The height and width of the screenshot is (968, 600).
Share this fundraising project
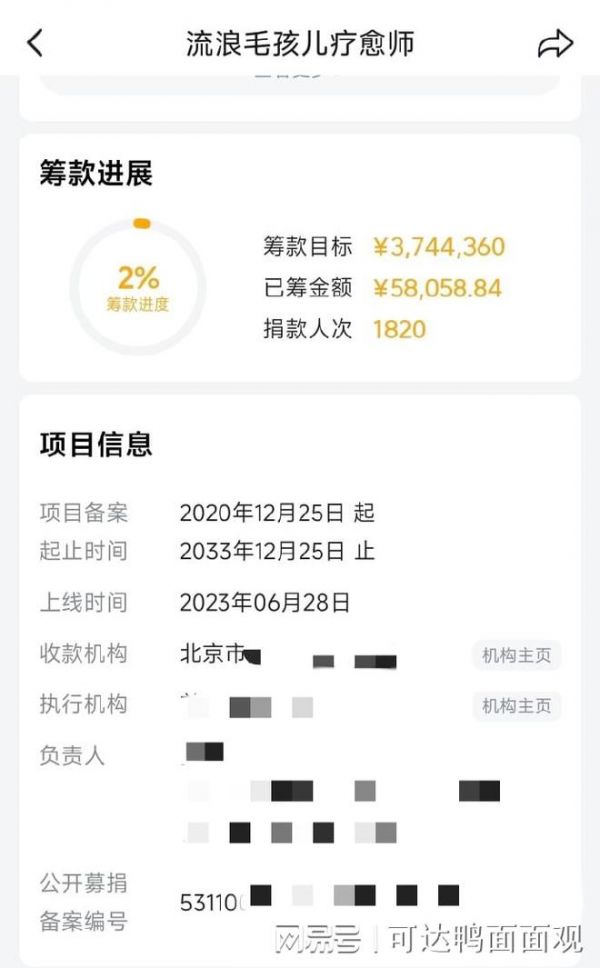(555, 44)
